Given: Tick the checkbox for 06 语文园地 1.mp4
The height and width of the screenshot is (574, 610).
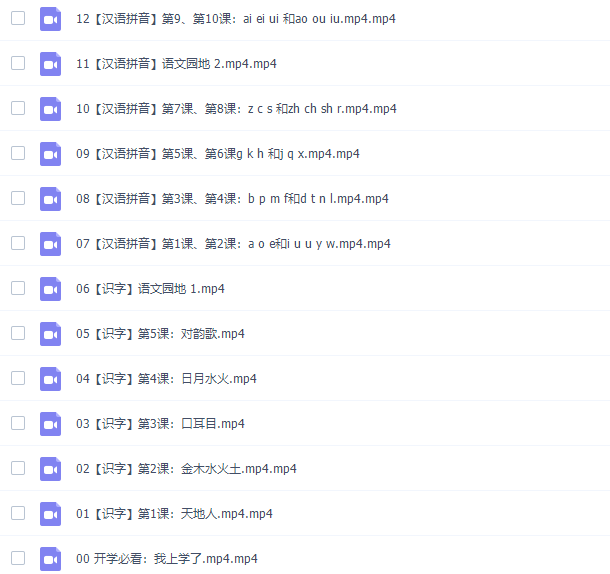Looking at the screenshot, I should 18,288.
